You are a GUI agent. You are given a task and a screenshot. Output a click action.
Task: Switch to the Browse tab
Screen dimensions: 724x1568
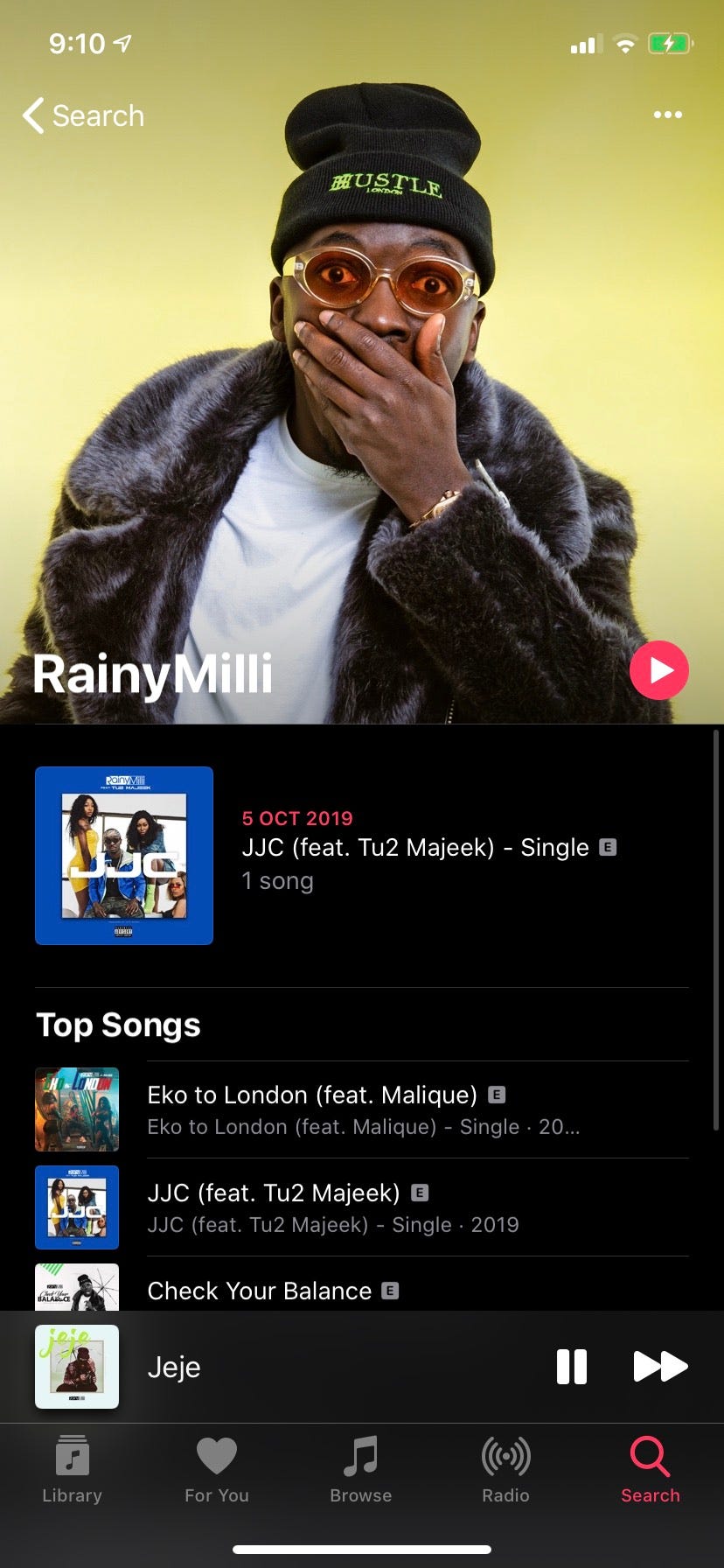click(361, 1470)
